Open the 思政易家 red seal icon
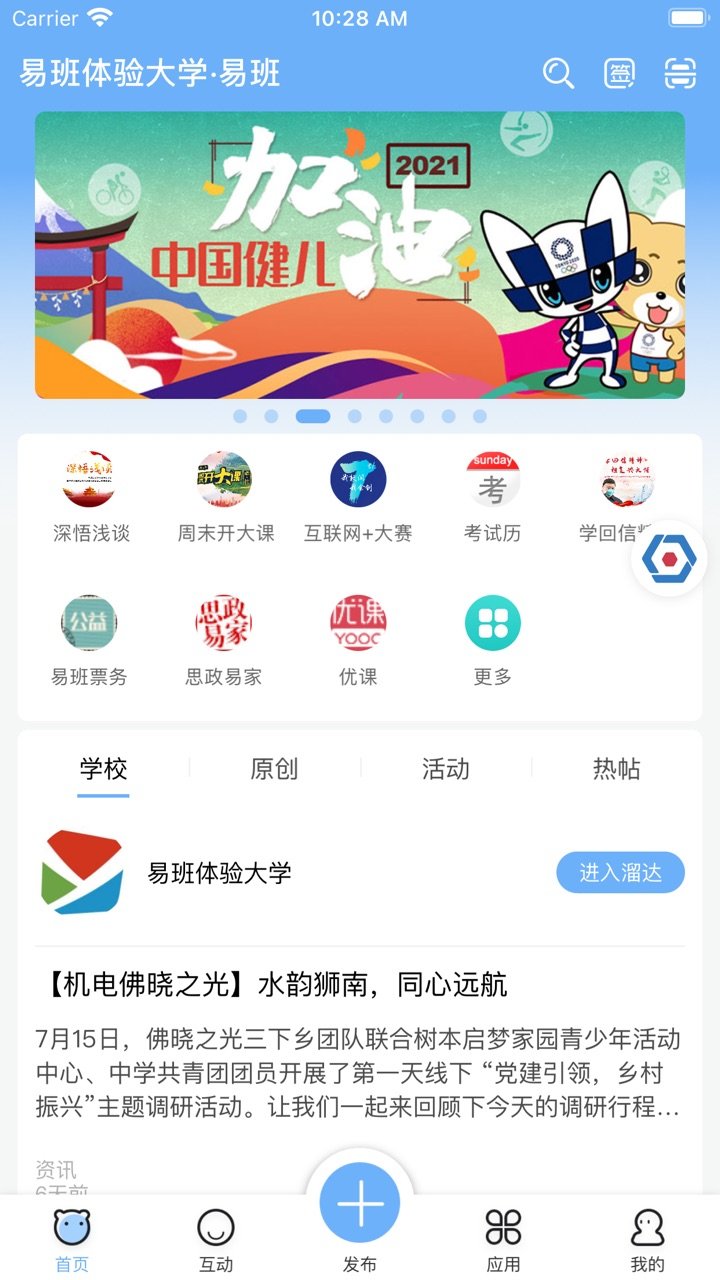This screenshot has width=720, height=1280. [224, 622]
